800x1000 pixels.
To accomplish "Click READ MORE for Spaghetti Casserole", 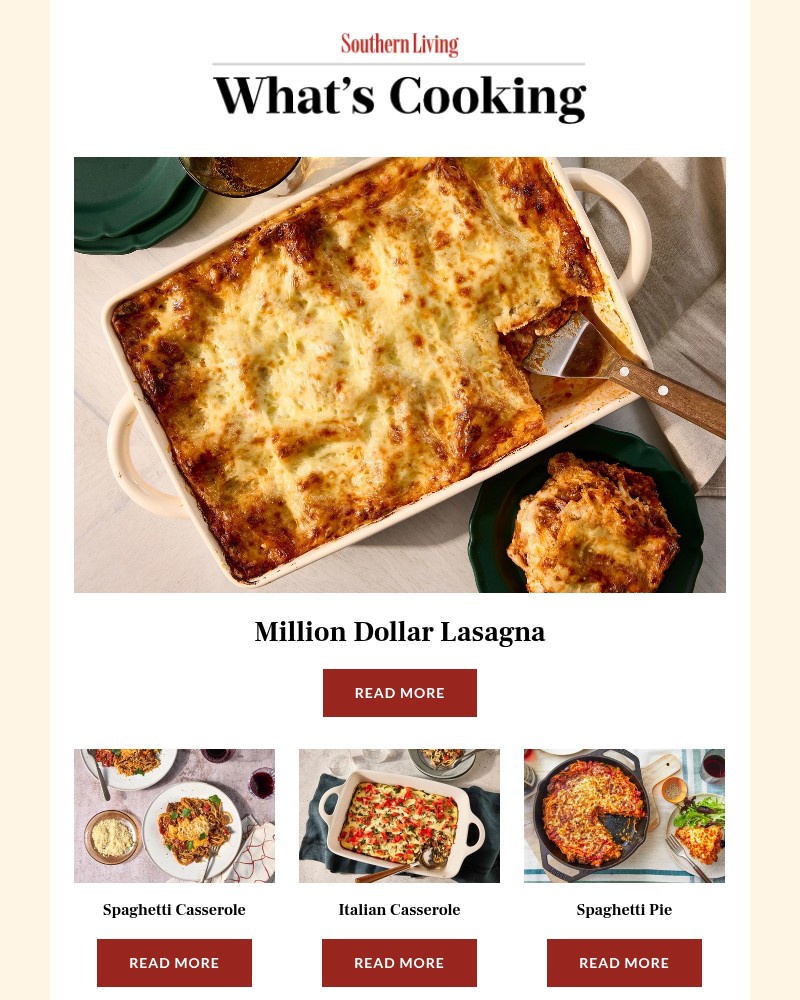I will point(174,962).
